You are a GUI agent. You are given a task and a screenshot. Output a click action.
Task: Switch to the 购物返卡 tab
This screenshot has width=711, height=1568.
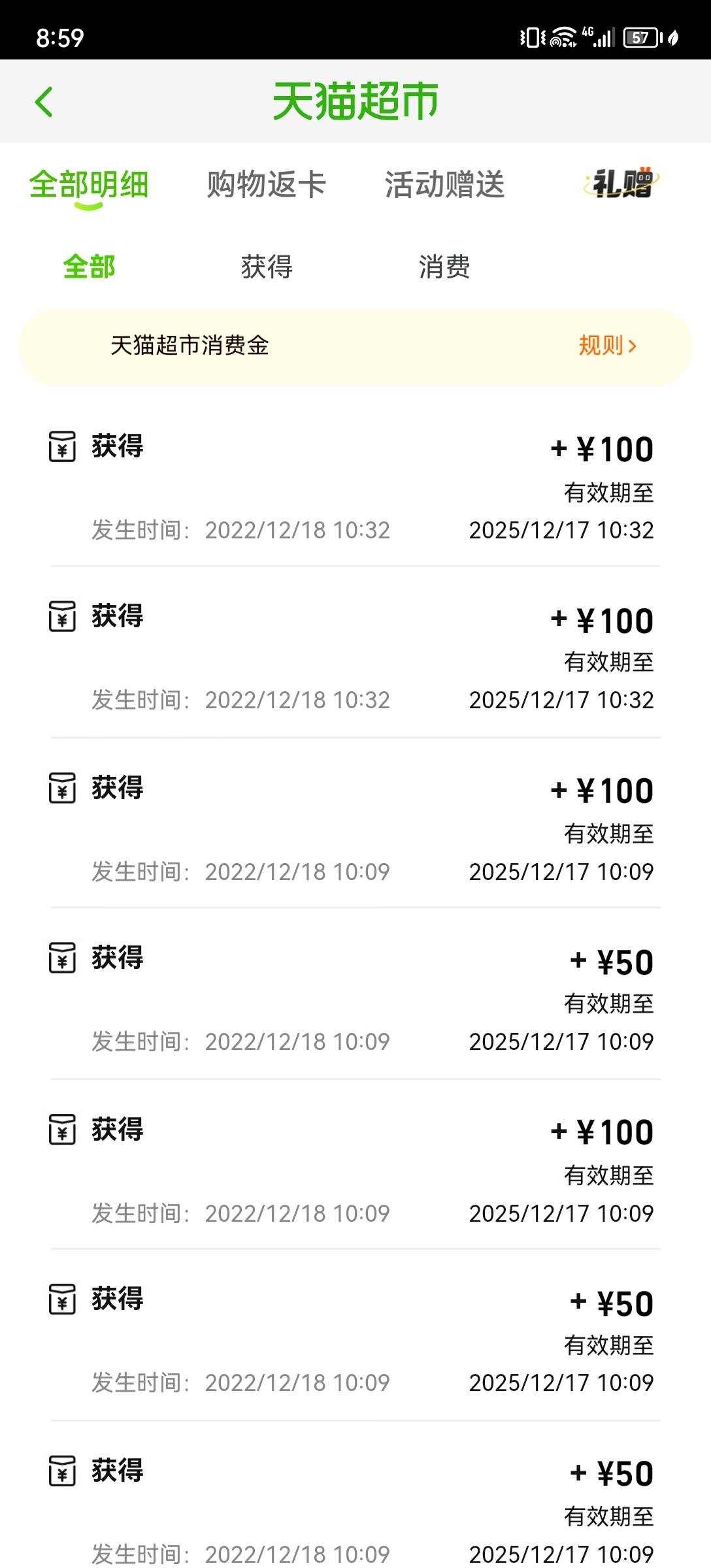(267, 184)
